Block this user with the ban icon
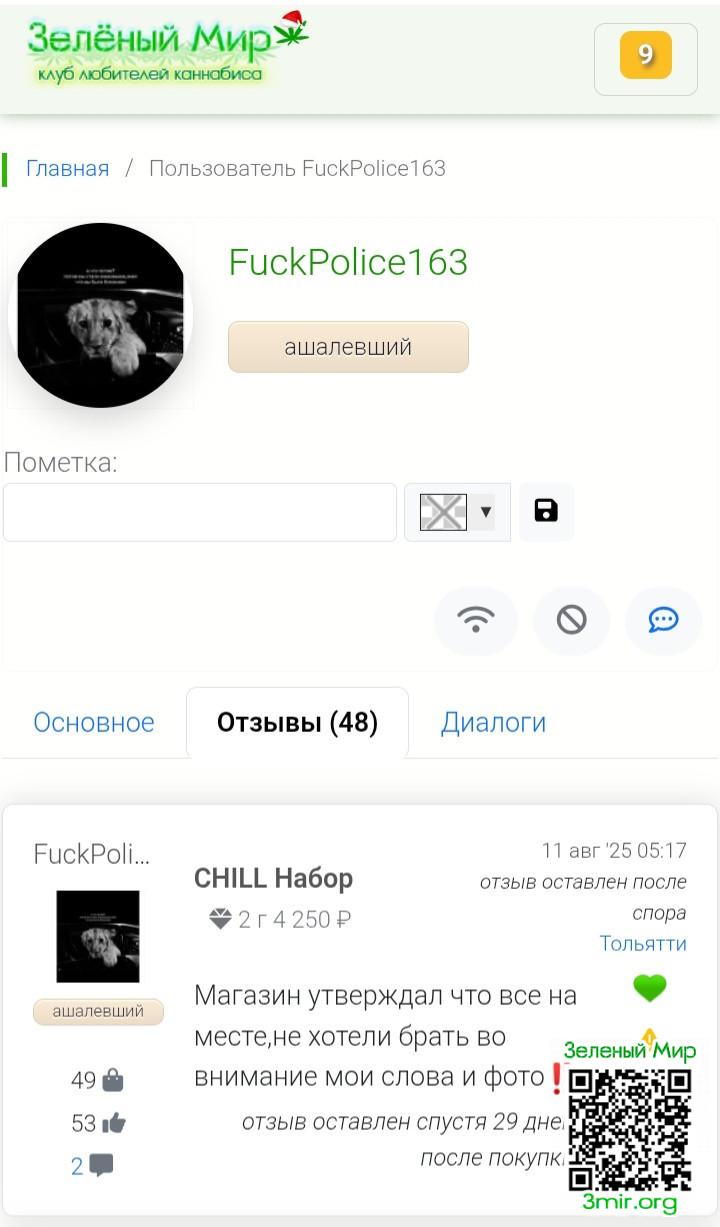This screenshot has width=720, height=1227. click(x=571, y=621)
